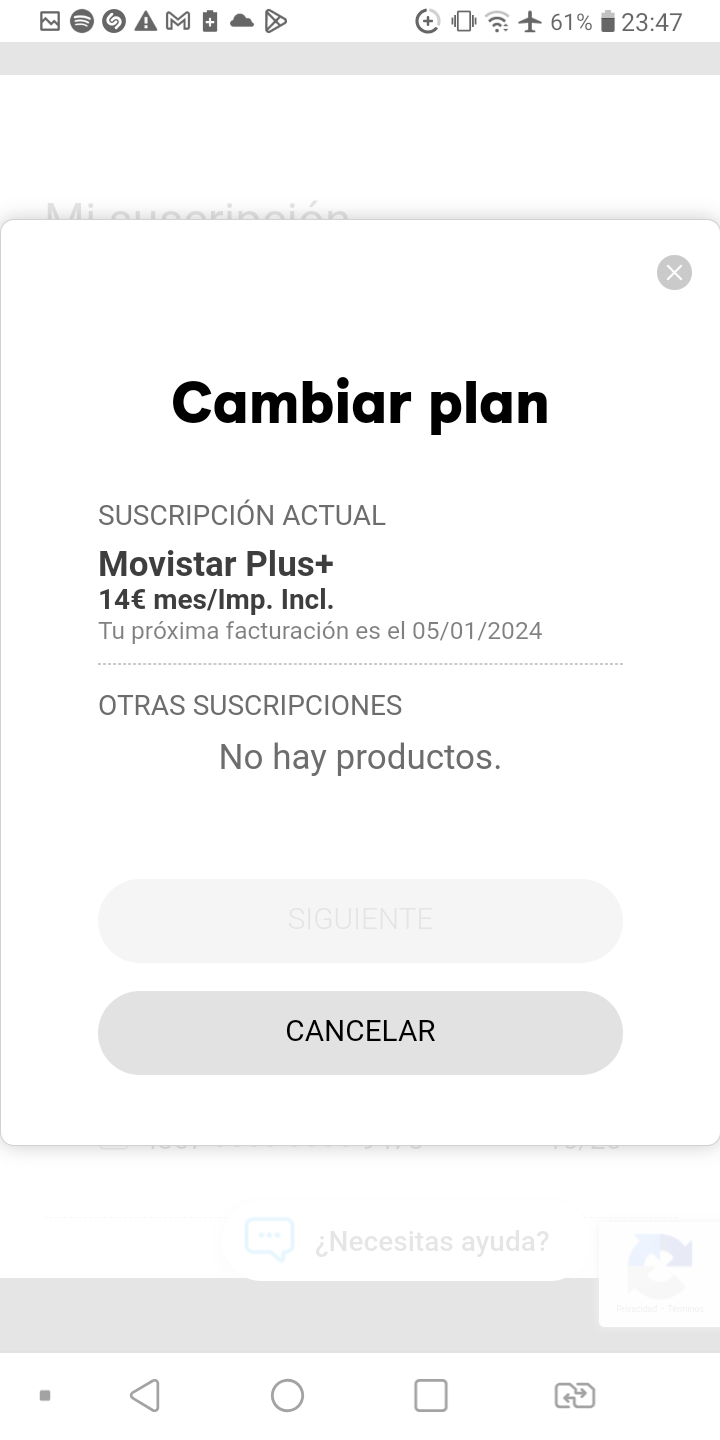This screenshot has height=1440, width=720.
Task: Open the Spotify notification icon
Action: point(81,20)
